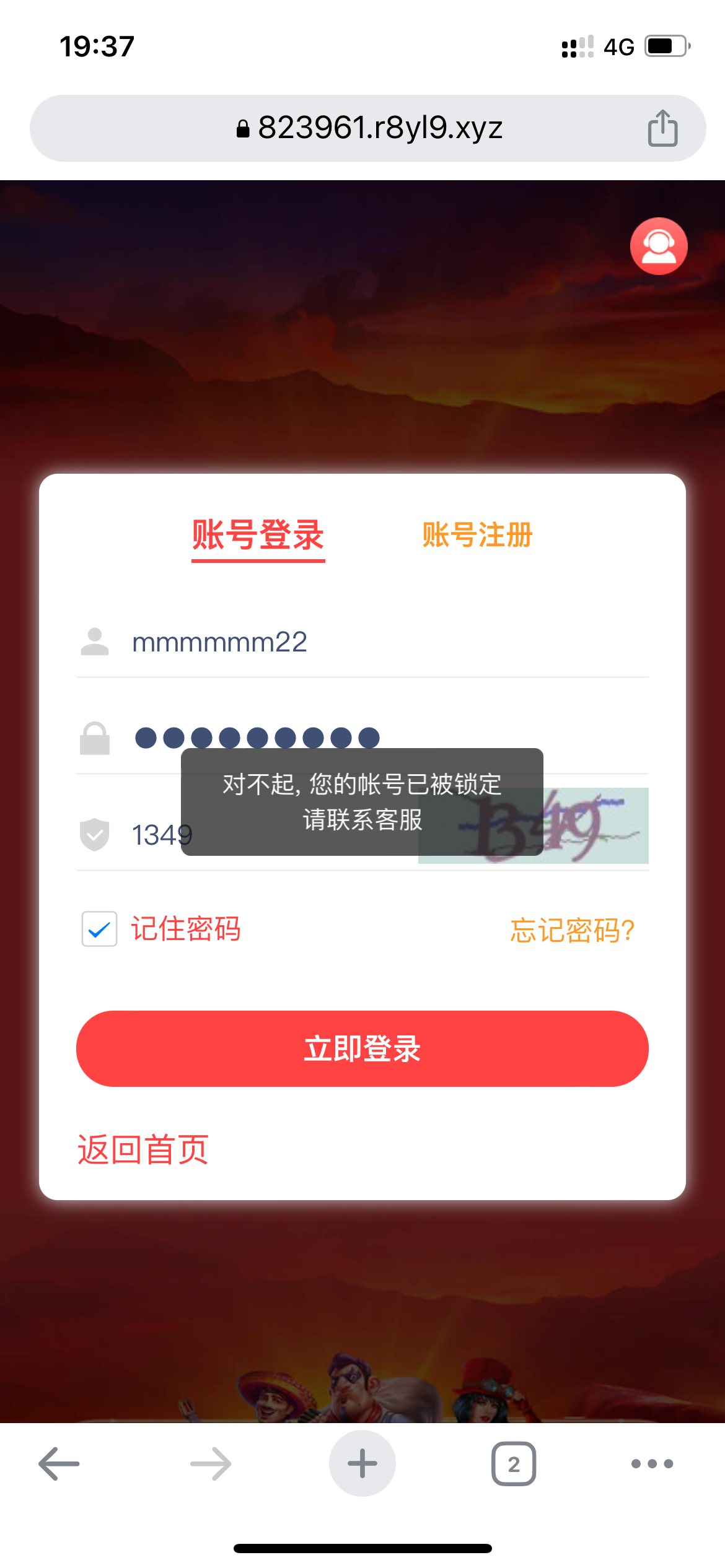The image size is (725, 1568).
Task: Refresh the captcha image
Action: pos(595,826)
